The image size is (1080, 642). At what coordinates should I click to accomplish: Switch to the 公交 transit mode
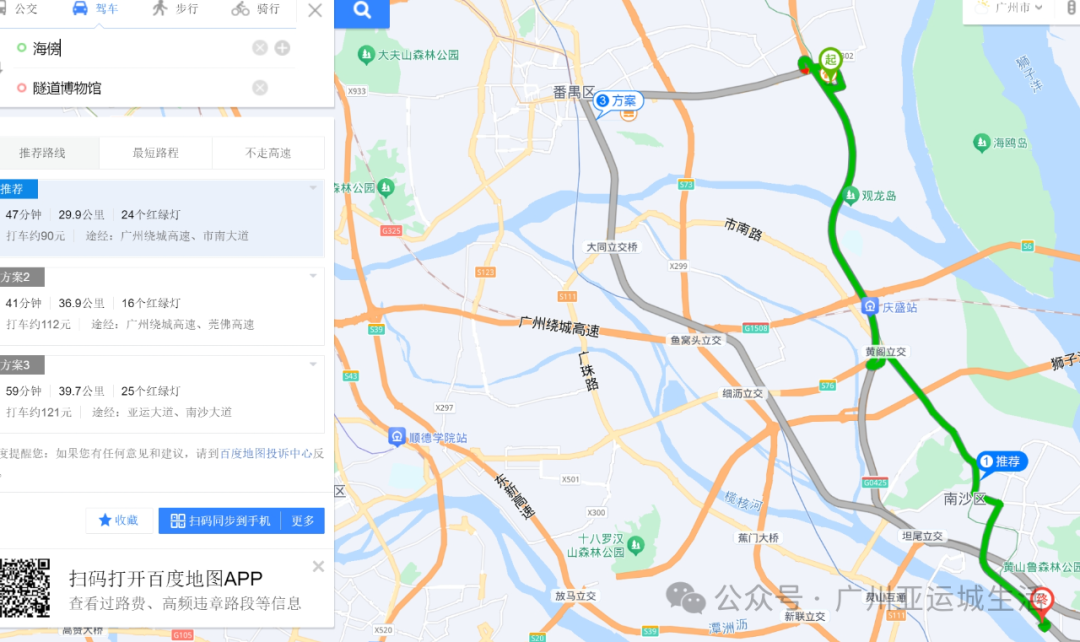(x=20, y=9)
